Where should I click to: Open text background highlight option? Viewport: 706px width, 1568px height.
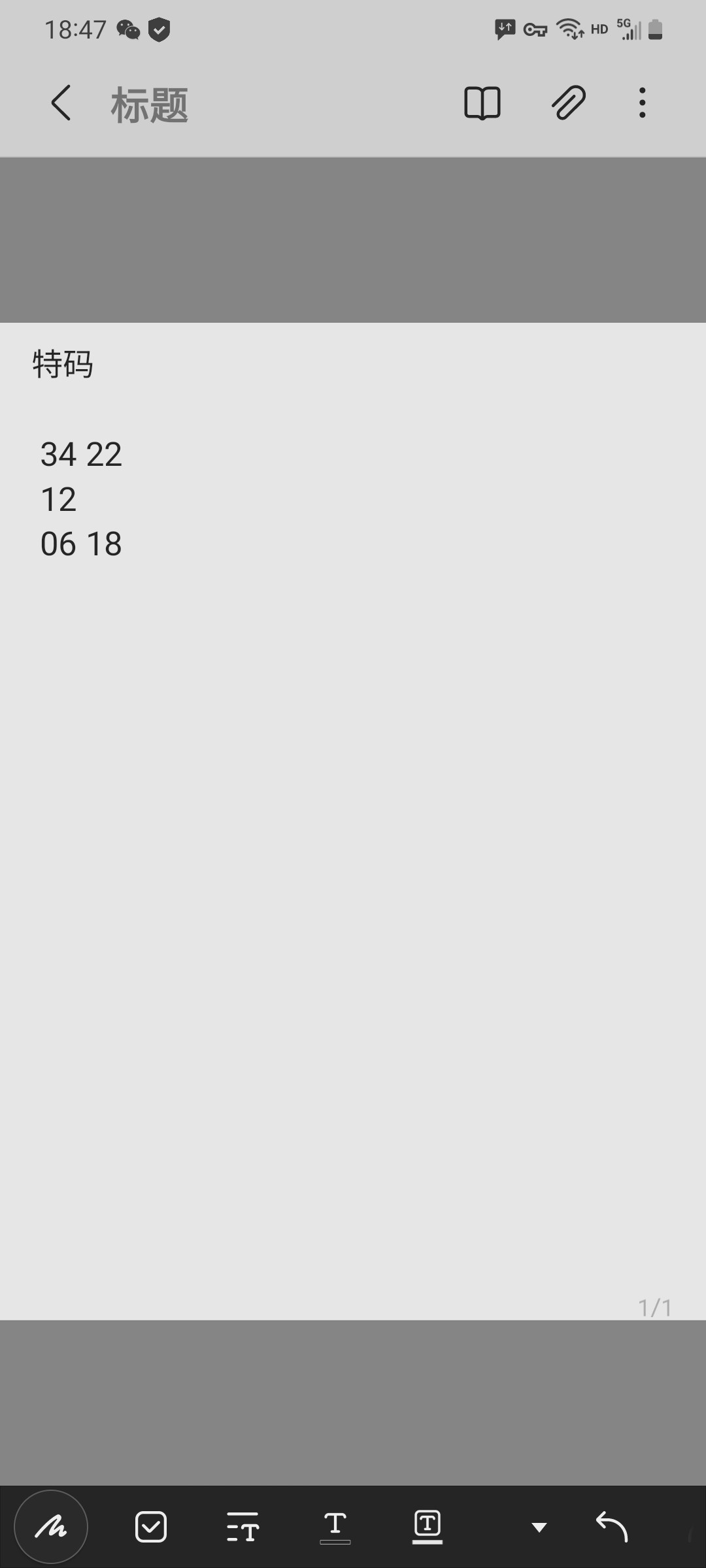(x=428, y=1527)
